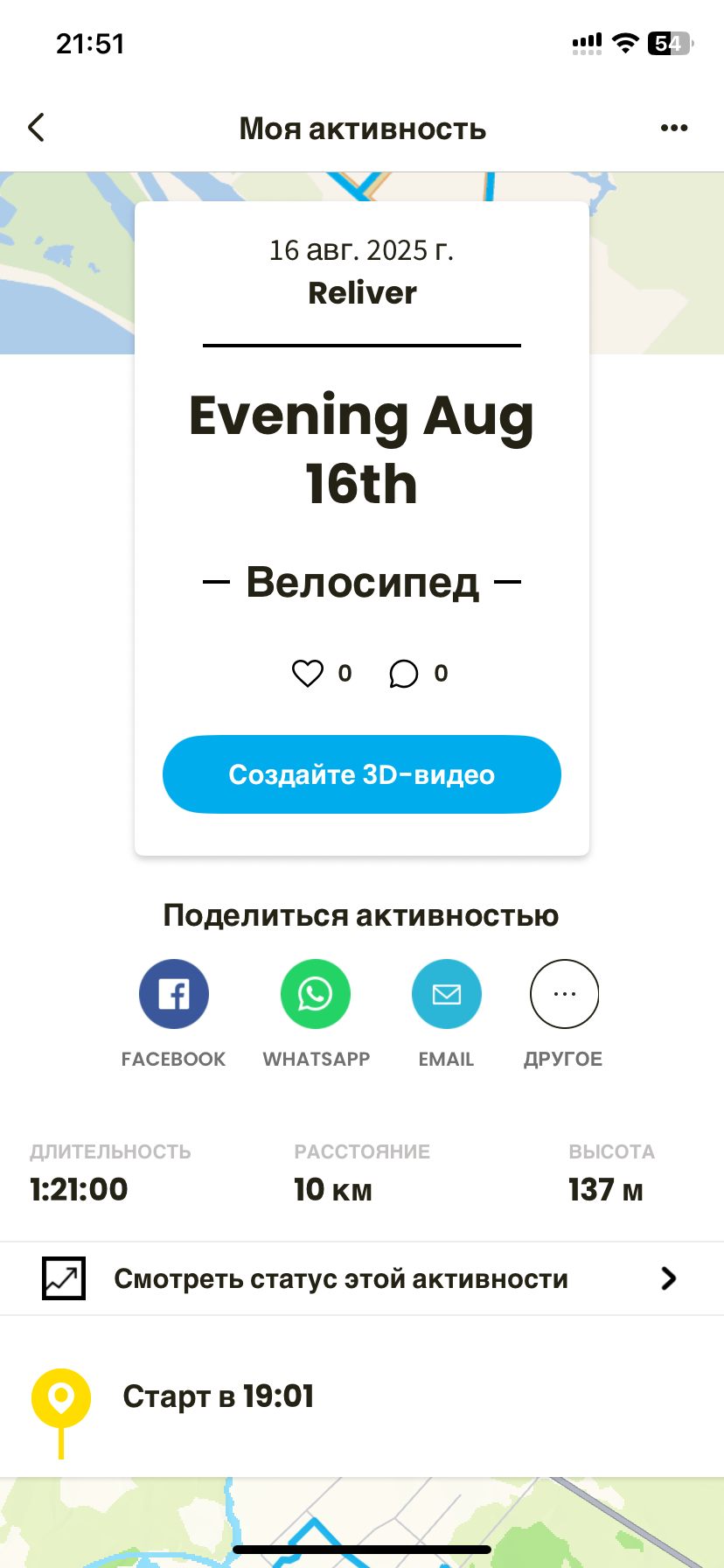Like this activity with the heart icon
The height and width of the screenshot is (1568, 724).
pyautogui.click(x=307, y=673)
